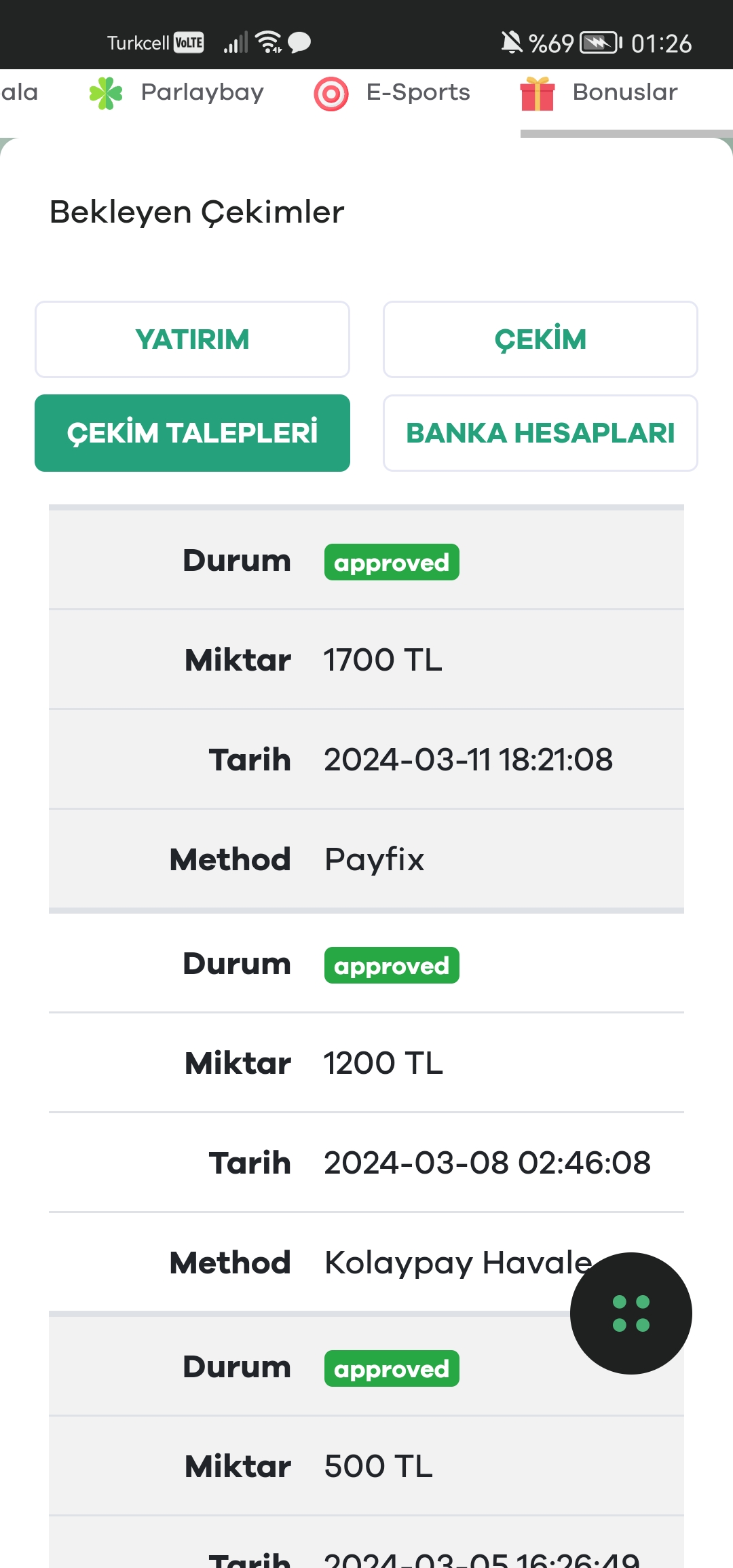Go to BANKA HESAPLARI

[x=540, y=433]
